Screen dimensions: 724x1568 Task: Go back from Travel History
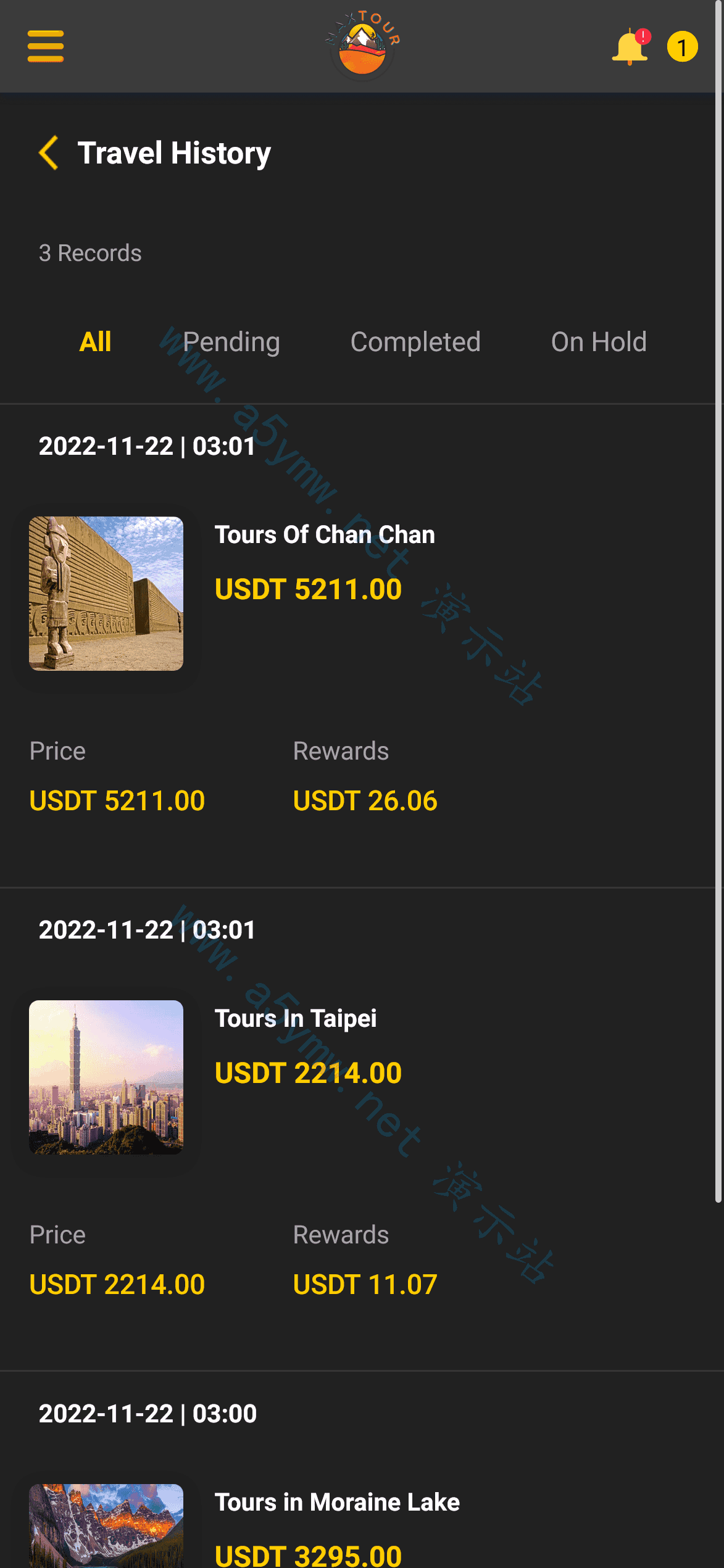pos(48,153)
